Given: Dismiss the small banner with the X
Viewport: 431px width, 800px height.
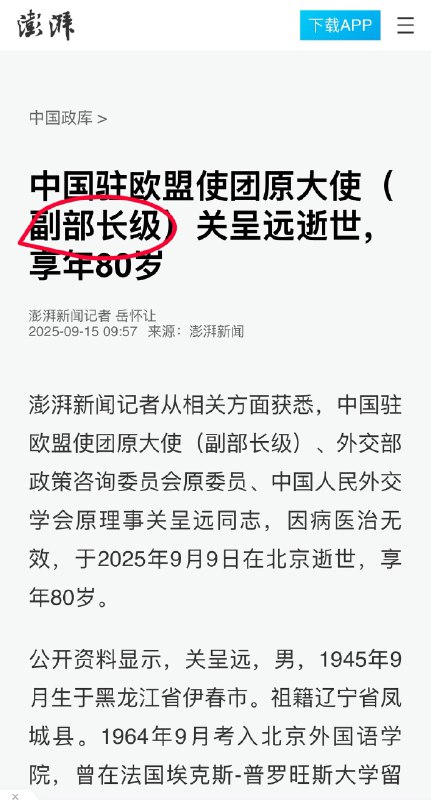Looking at the screenshot, I should [15, 795].
